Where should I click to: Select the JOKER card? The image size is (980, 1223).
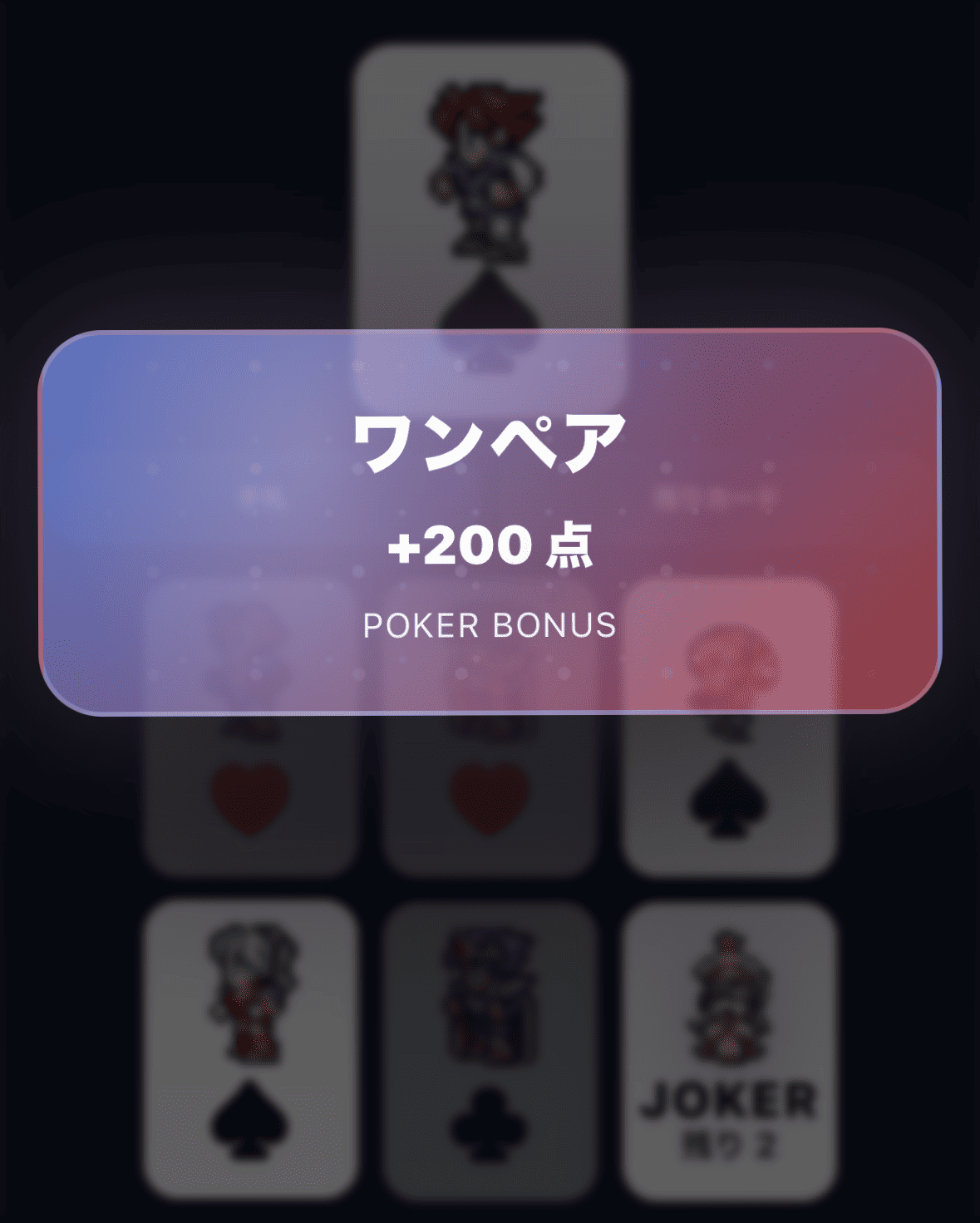pyautogui.click(x=729, y=1048)
